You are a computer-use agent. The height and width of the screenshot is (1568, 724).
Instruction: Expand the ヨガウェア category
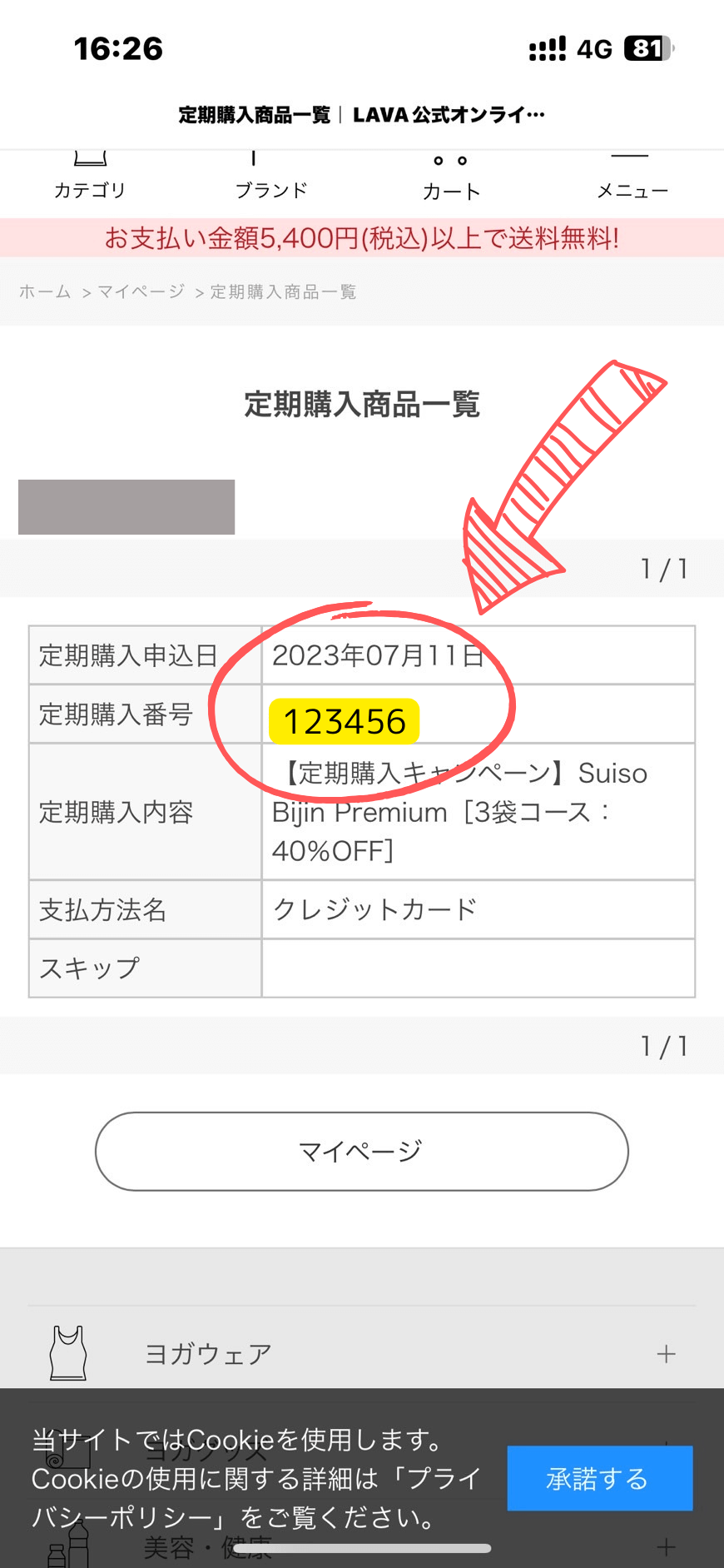pos(666,1354)
